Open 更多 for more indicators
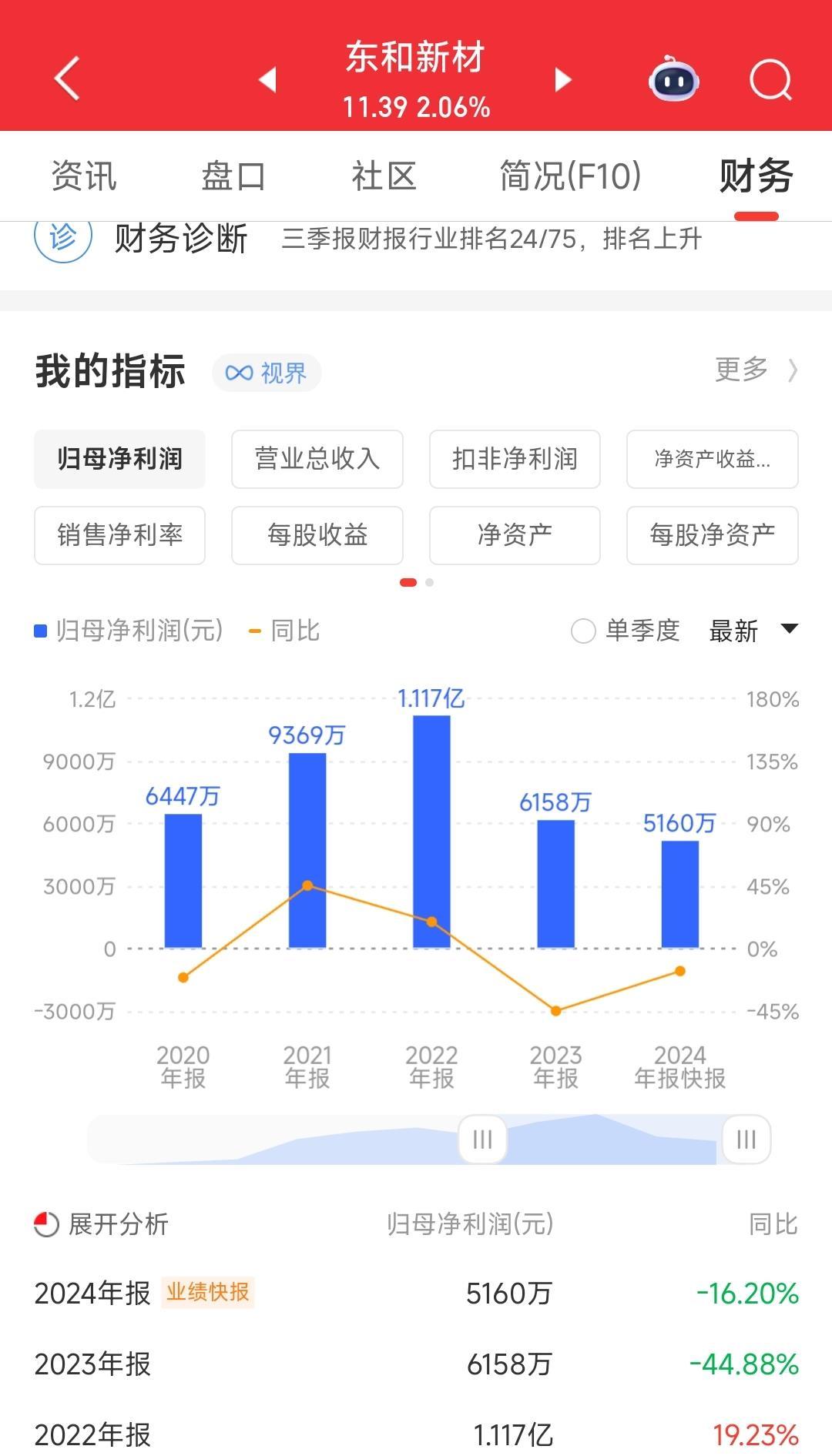 (755, 370)
